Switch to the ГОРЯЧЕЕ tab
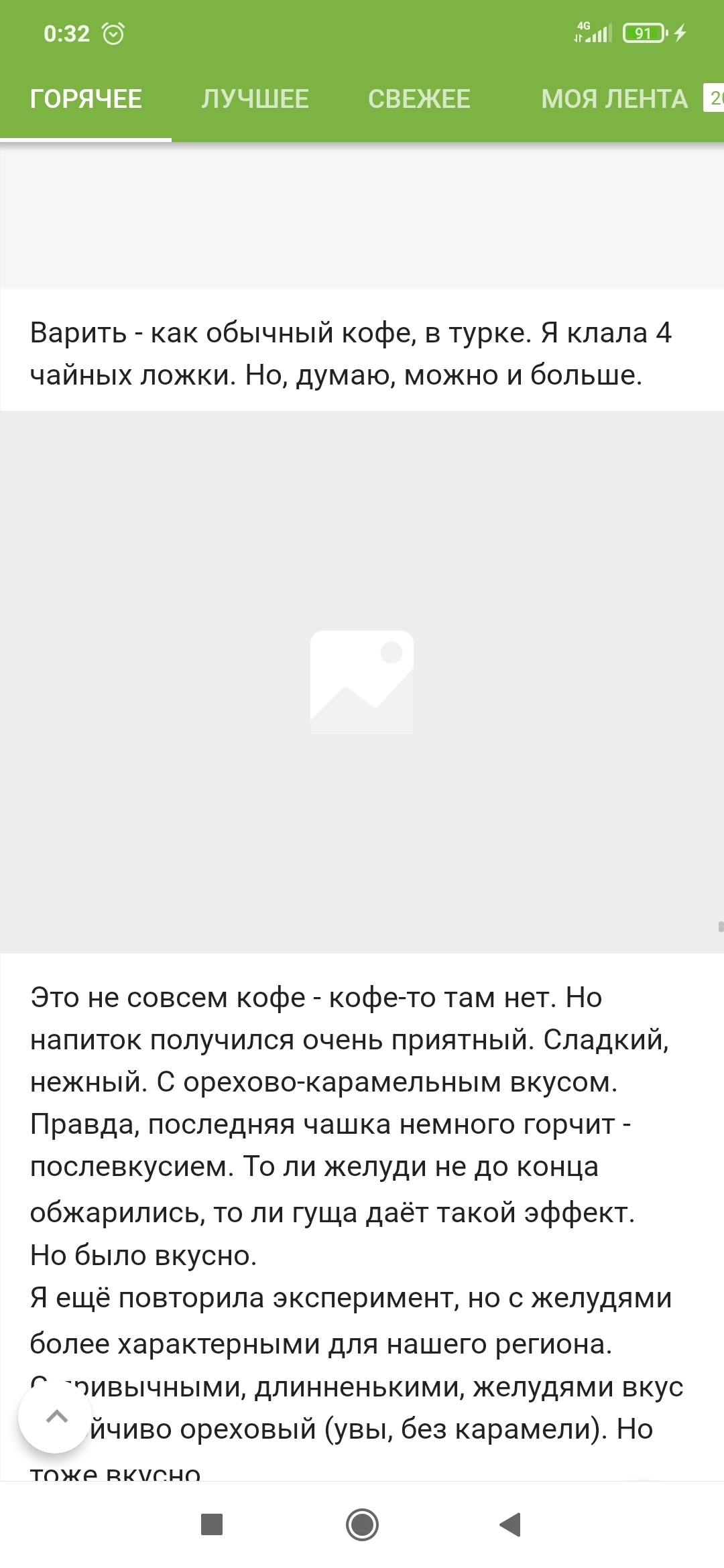724x1568 pixels. pyautogui.click(x=86, y=99)
